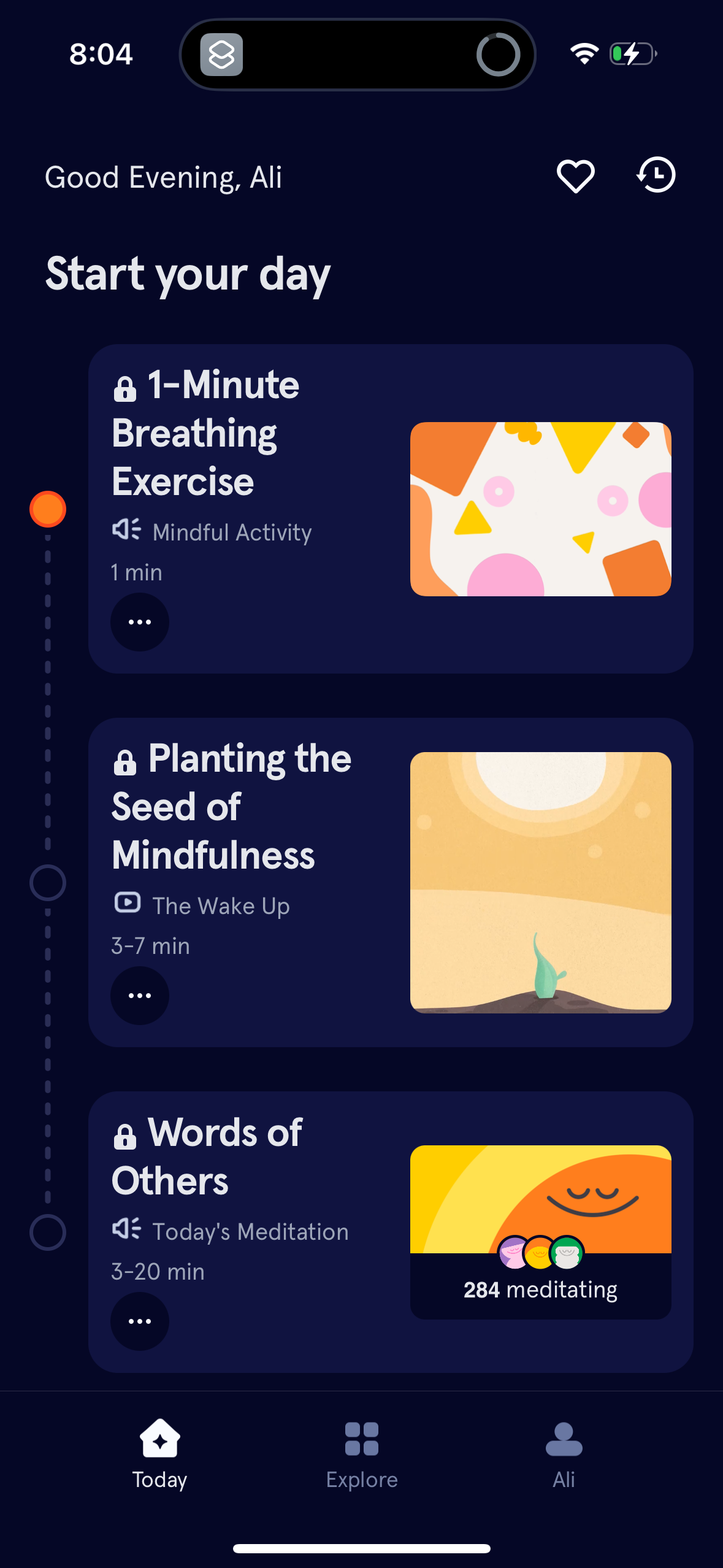
Task: Click the speaker icon beside Mindful Activity
Action: [x=126, y=531]
